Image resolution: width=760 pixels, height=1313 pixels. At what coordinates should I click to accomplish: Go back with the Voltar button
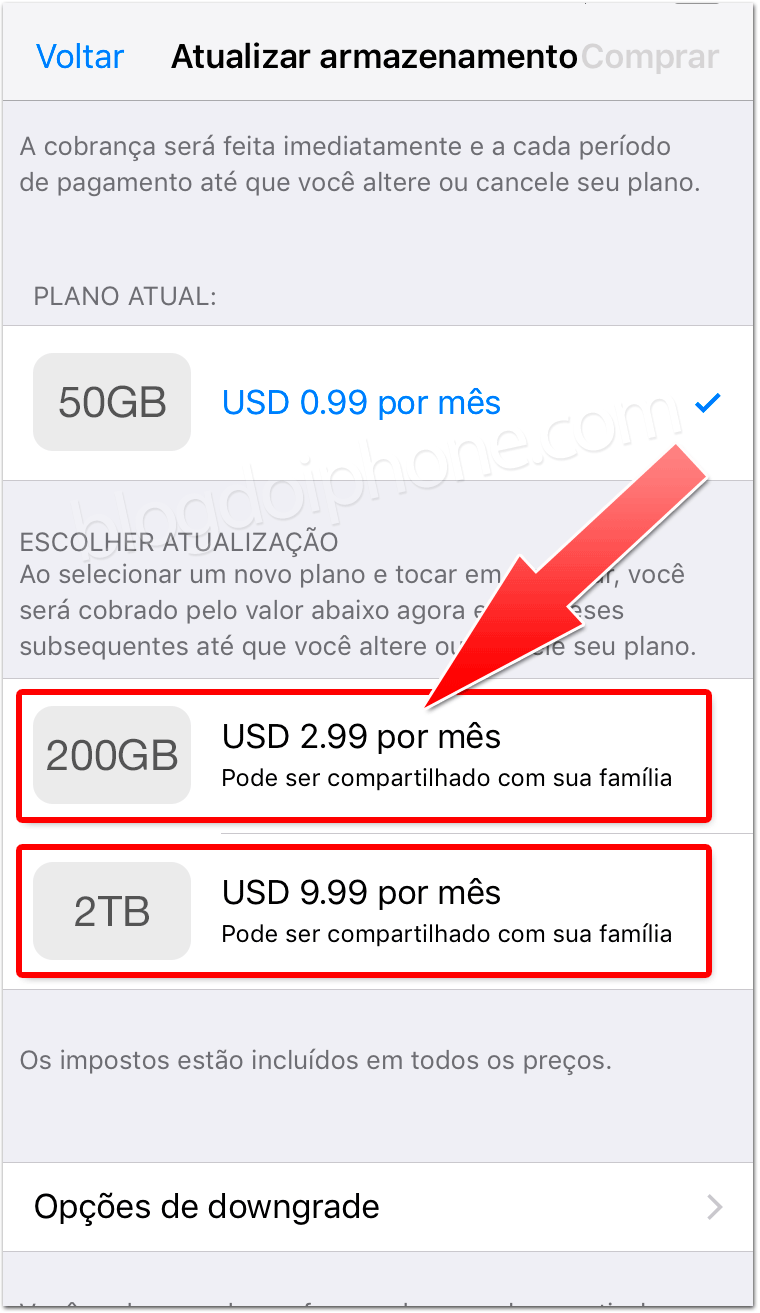[x=80, y=57]
